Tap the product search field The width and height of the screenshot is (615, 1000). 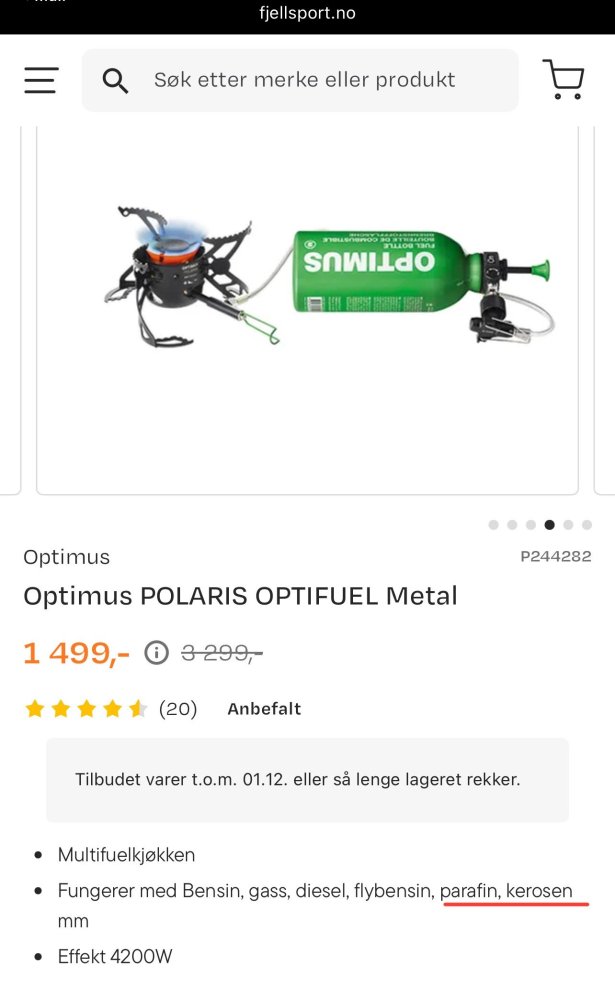(x=304, y=80)
